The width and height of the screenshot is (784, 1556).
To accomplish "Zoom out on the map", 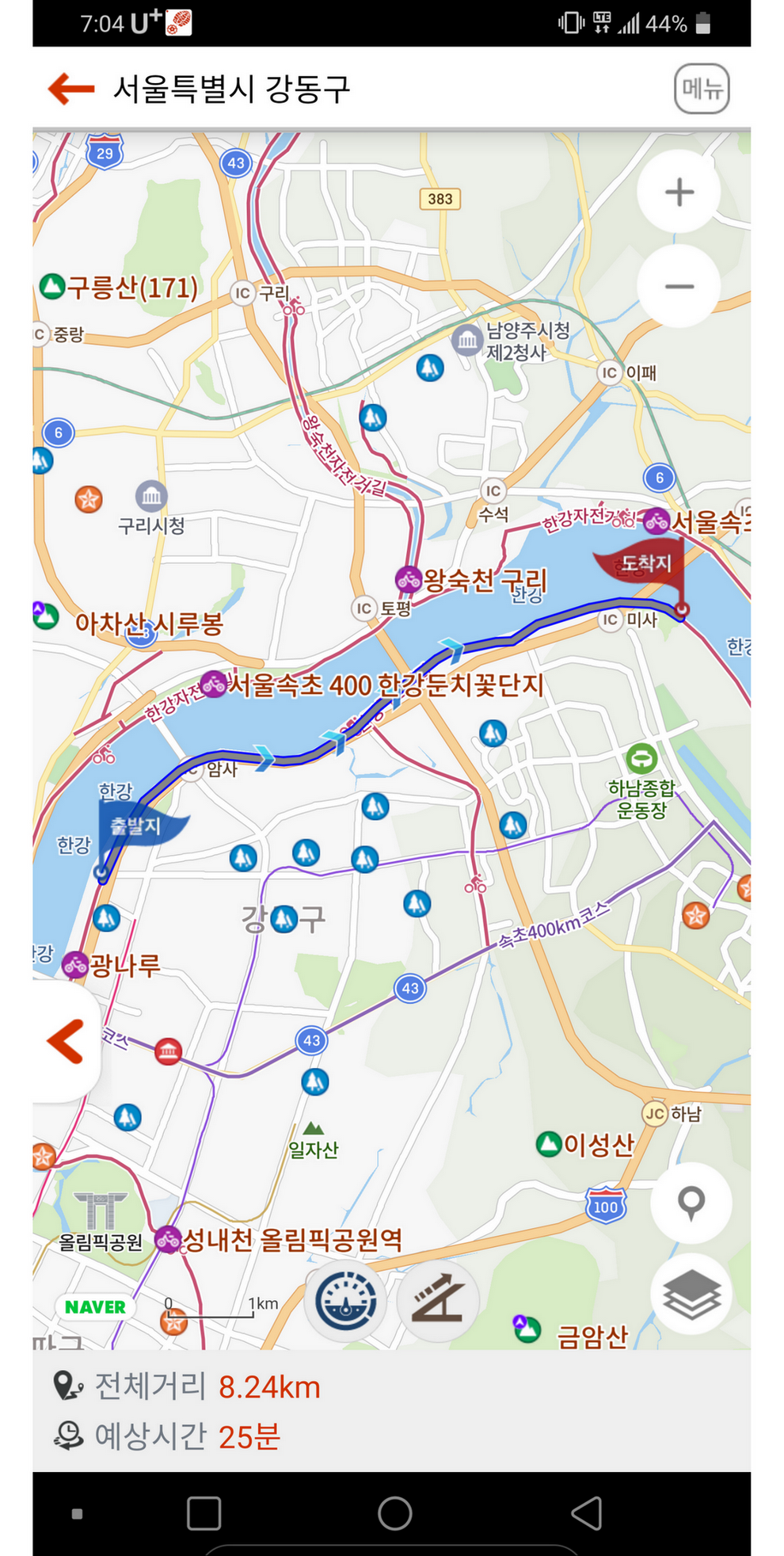I will click(679, 286).
